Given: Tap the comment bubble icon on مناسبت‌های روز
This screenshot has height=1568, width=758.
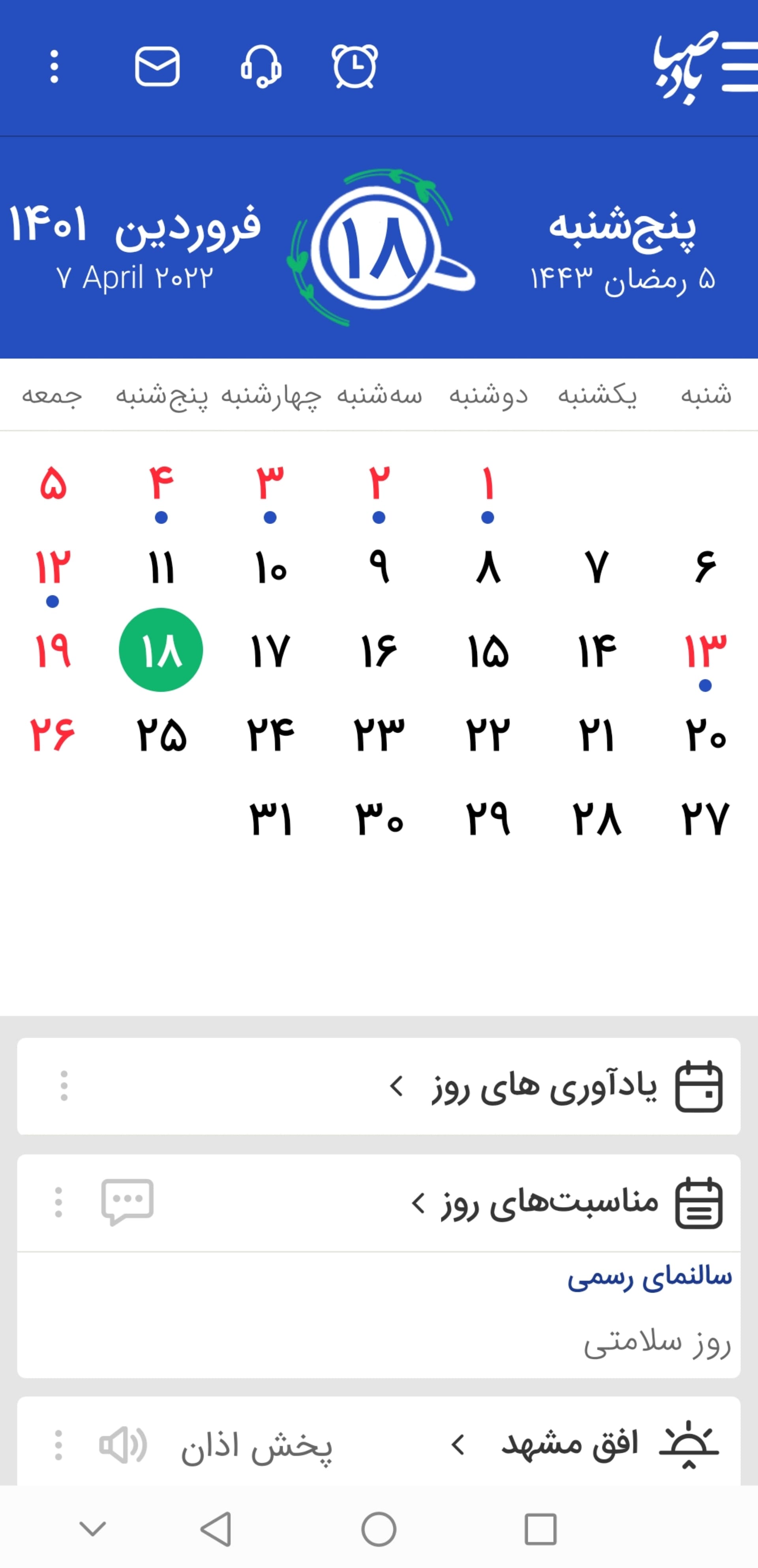Looking at the screenshot, I should tap(127, 1202).
